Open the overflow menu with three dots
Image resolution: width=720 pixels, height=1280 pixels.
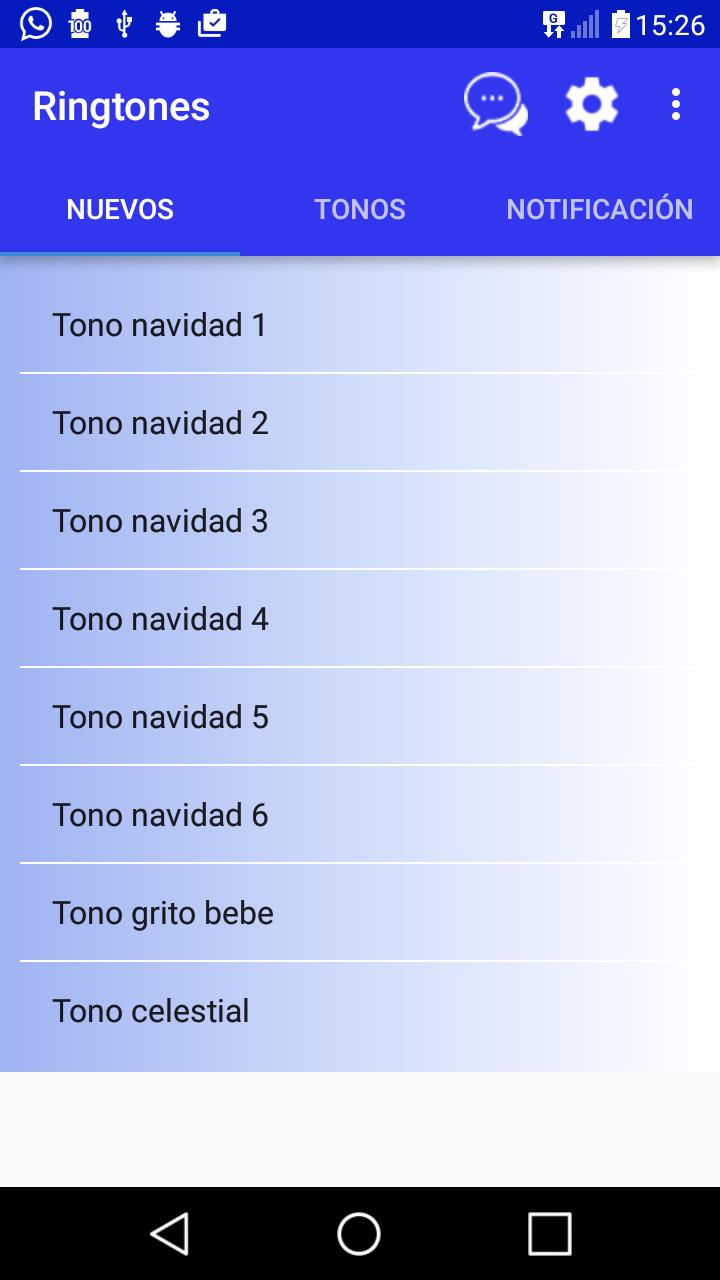click(x=675, y=102)
